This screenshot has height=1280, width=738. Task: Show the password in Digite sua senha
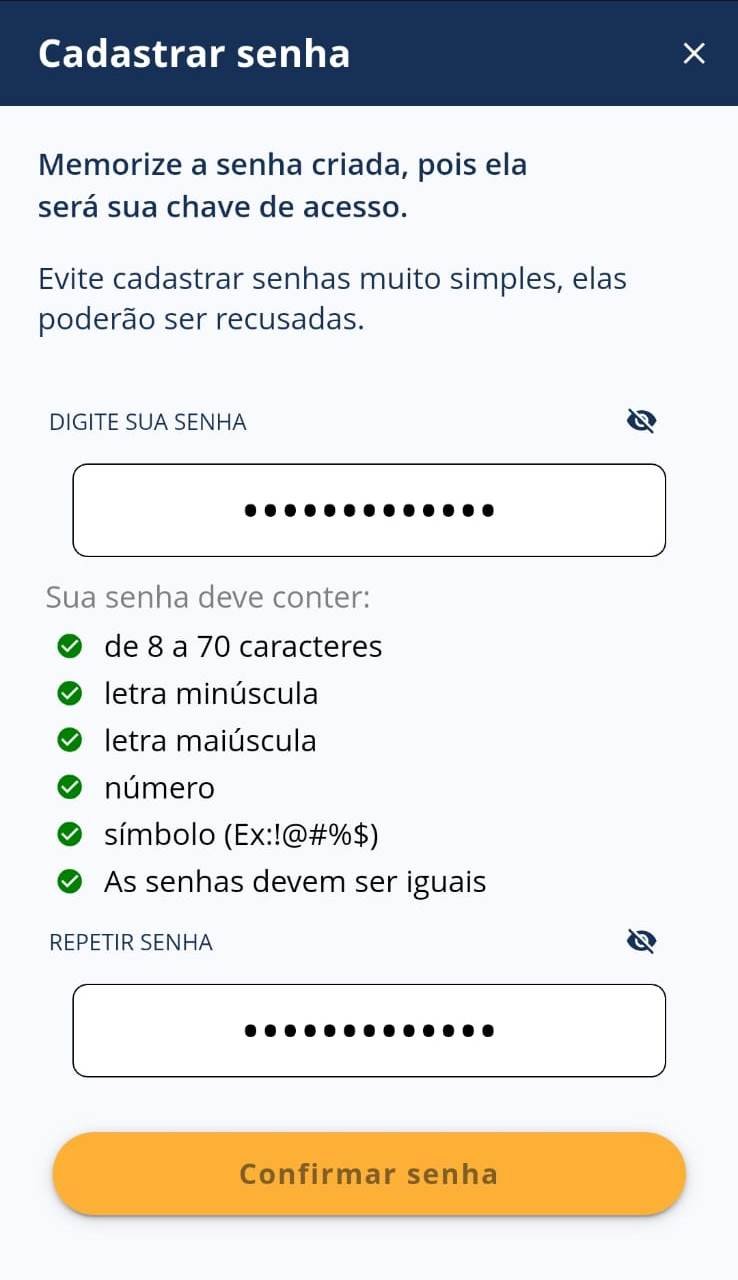tap(641, 421)
